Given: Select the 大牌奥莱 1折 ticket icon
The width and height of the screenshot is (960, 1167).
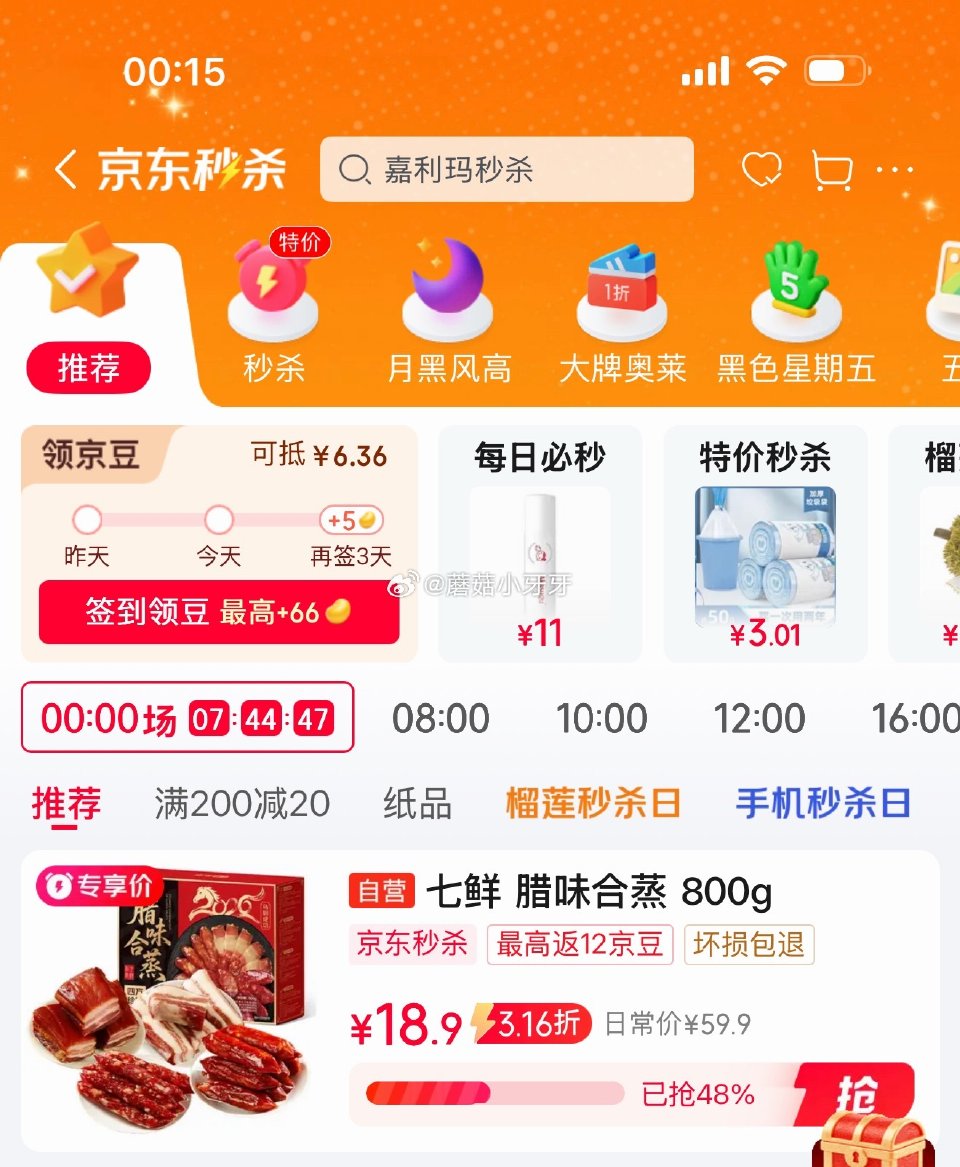Looking at the screenshot, I should tap(620, 290).
